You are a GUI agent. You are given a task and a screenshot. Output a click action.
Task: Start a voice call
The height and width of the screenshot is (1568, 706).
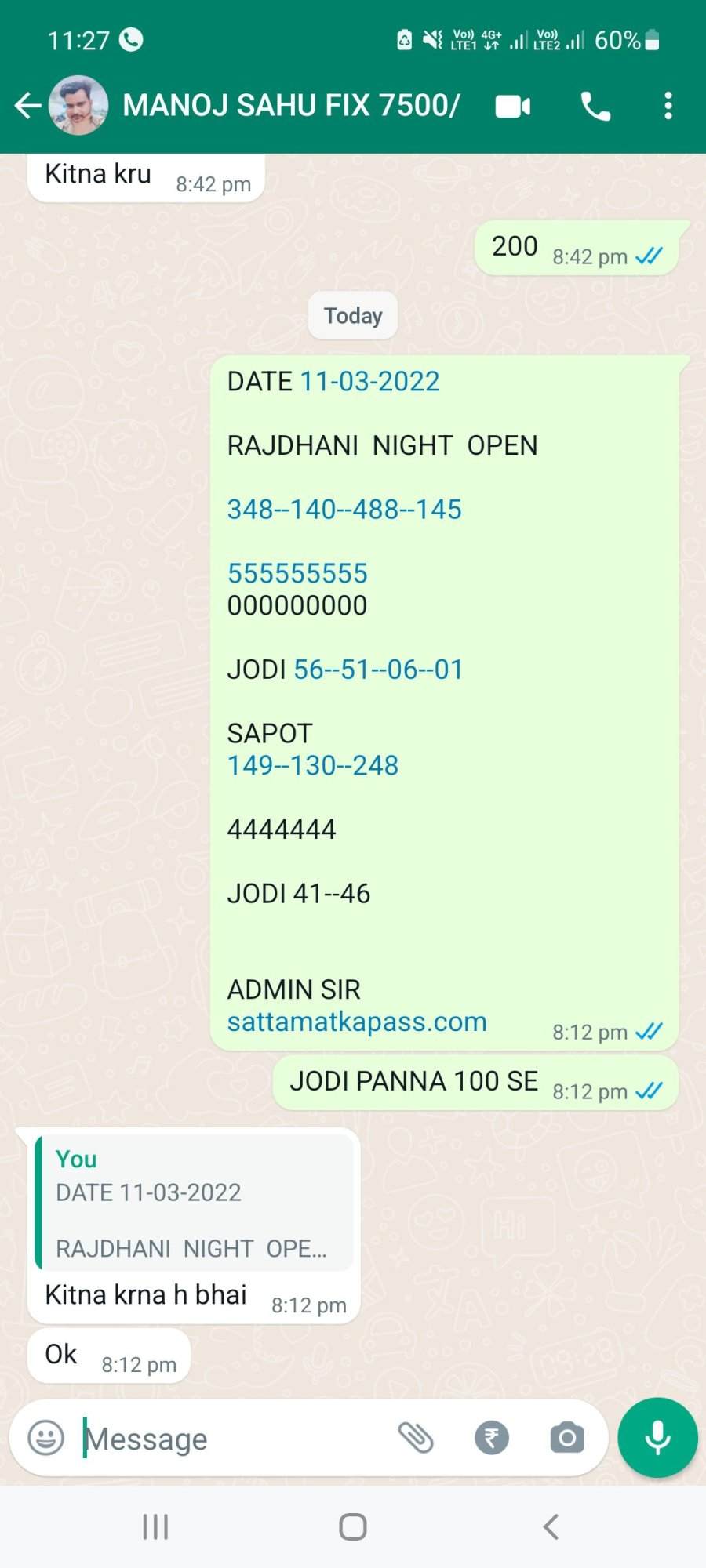tap(595, 106)
